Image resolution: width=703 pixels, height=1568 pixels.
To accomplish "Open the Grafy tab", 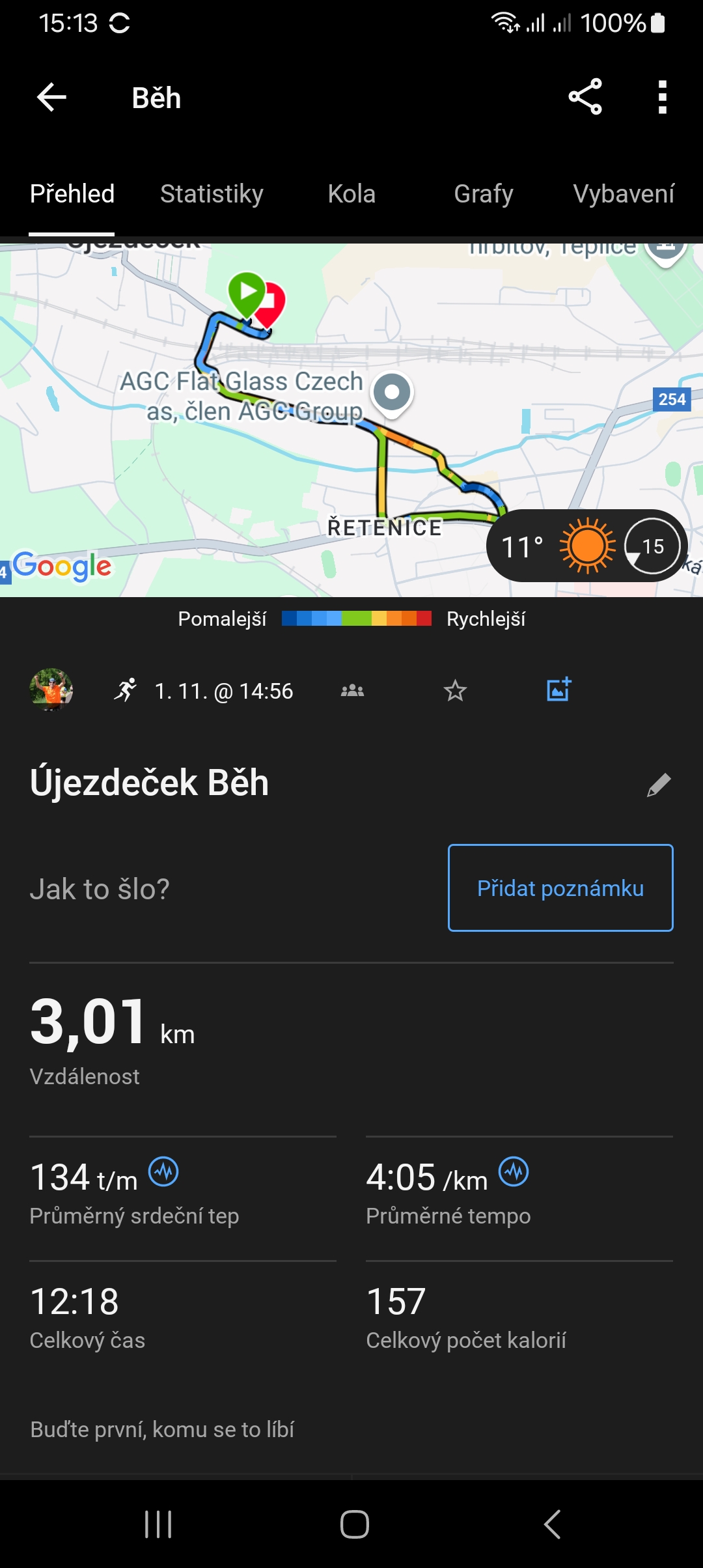I will click(x=483, y=194).
